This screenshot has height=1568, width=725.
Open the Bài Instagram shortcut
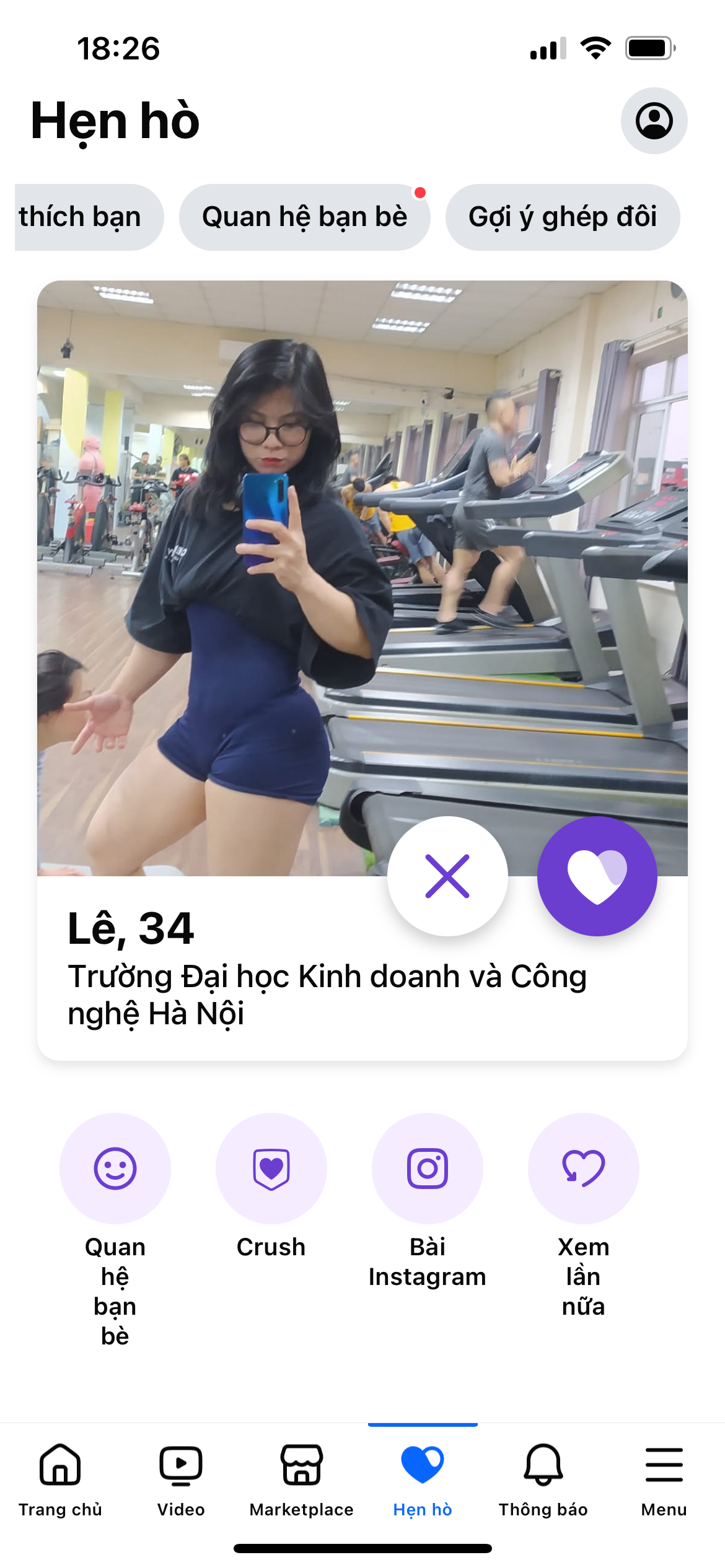pos(428,1168)
